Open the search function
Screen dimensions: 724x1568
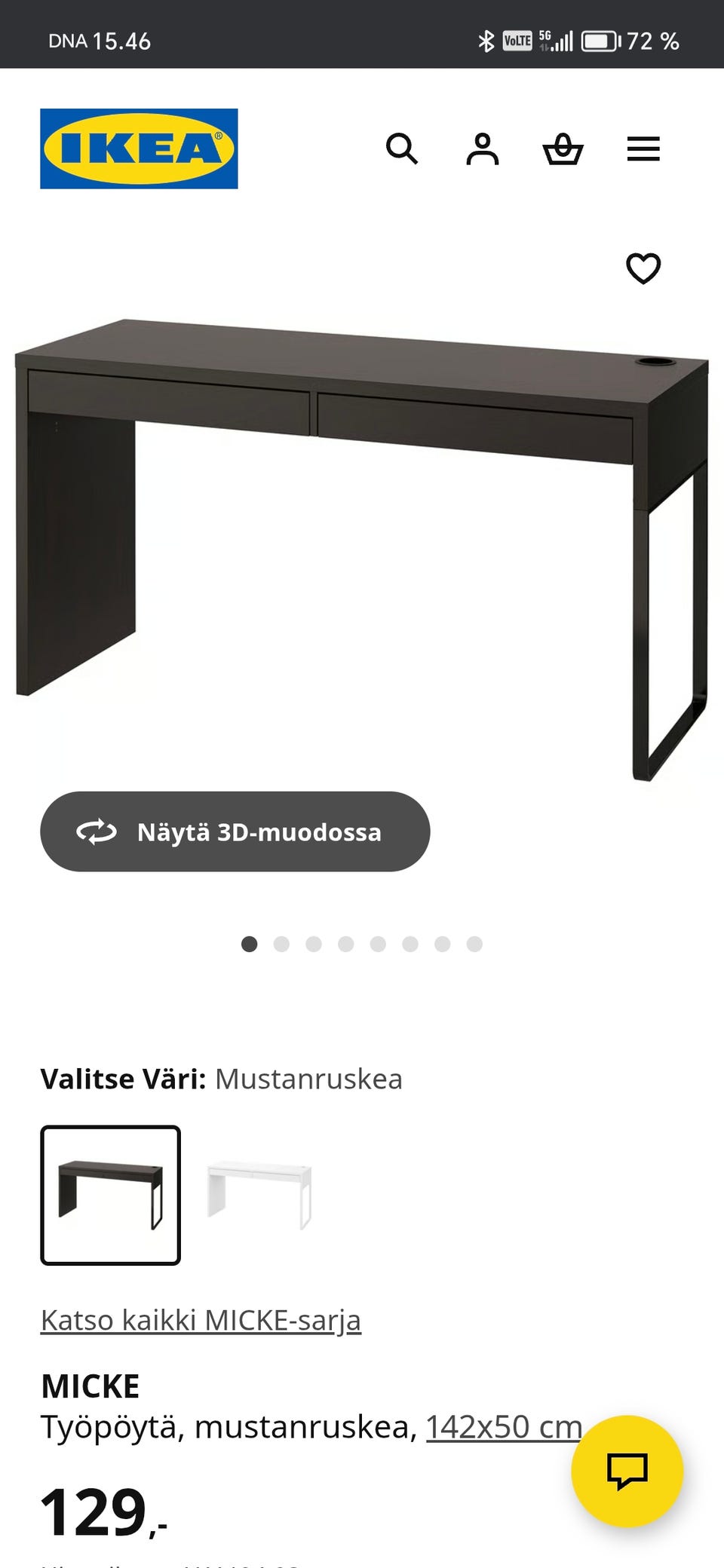coord(403,149)
